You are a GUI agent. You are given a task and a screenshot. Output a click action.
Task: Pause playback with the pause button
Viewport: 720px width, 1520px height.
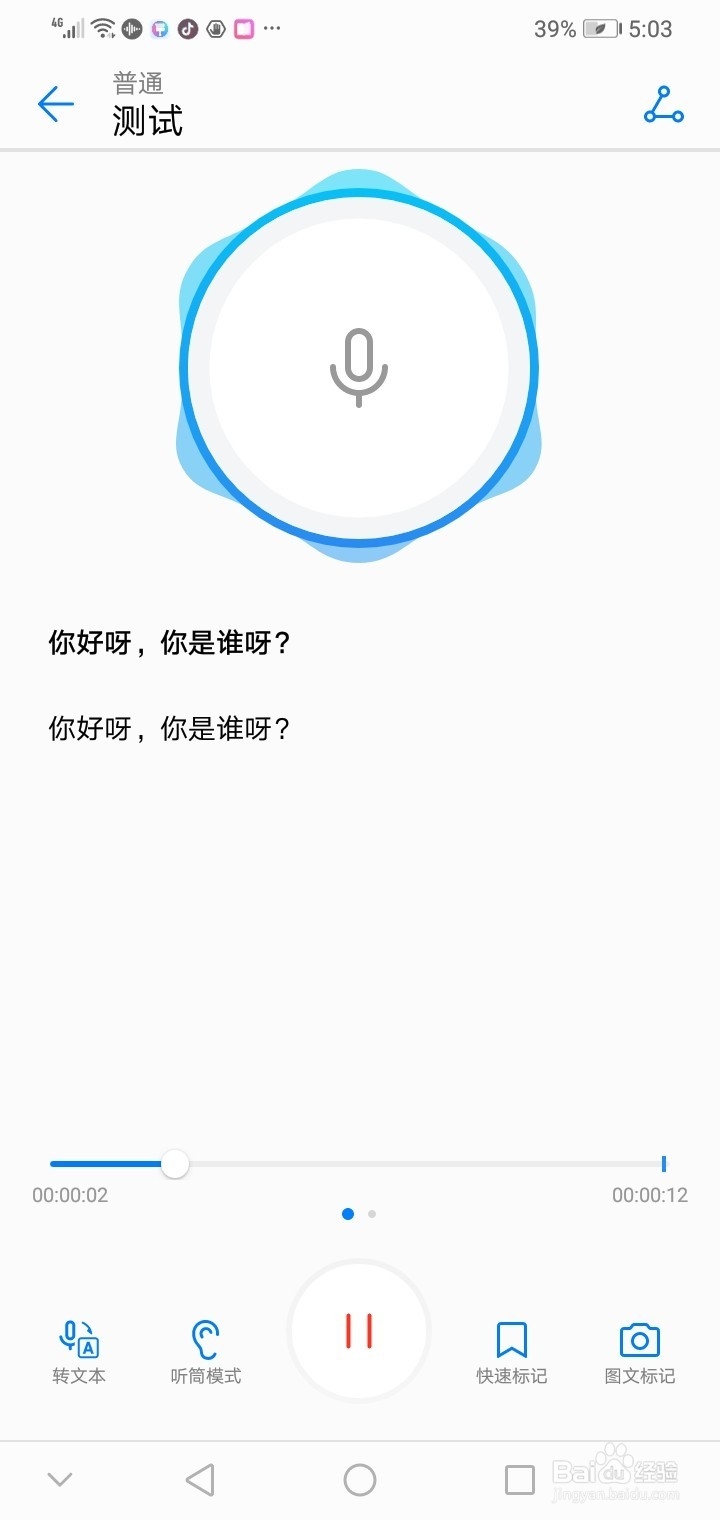pyautogui.click(x=359, y=1331)
